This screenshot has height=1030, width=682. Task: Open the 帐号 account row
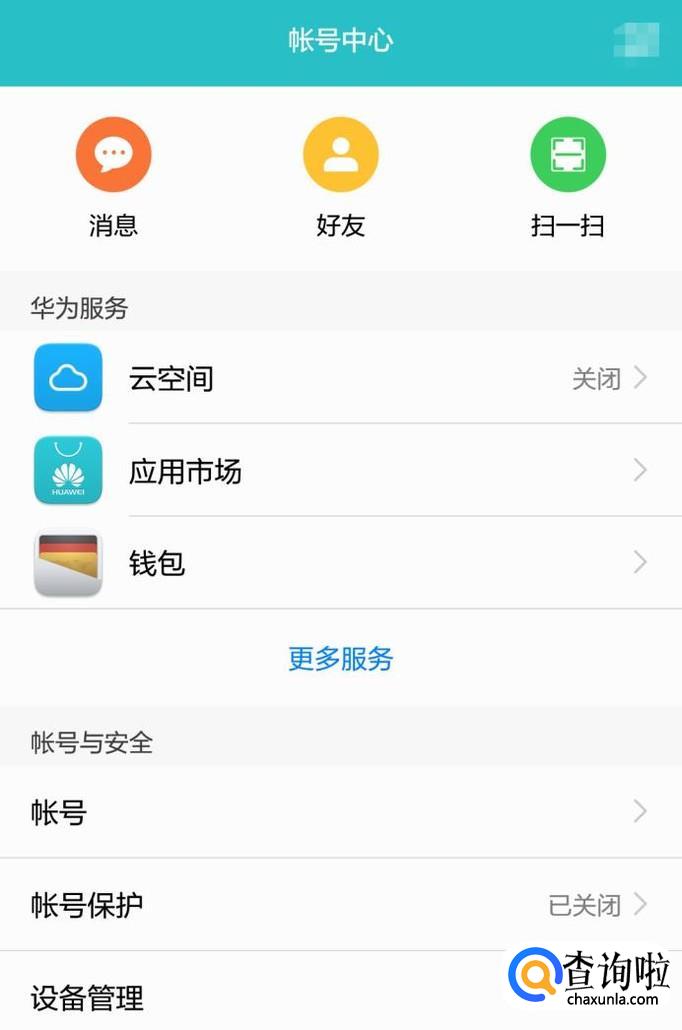[340, 811]
